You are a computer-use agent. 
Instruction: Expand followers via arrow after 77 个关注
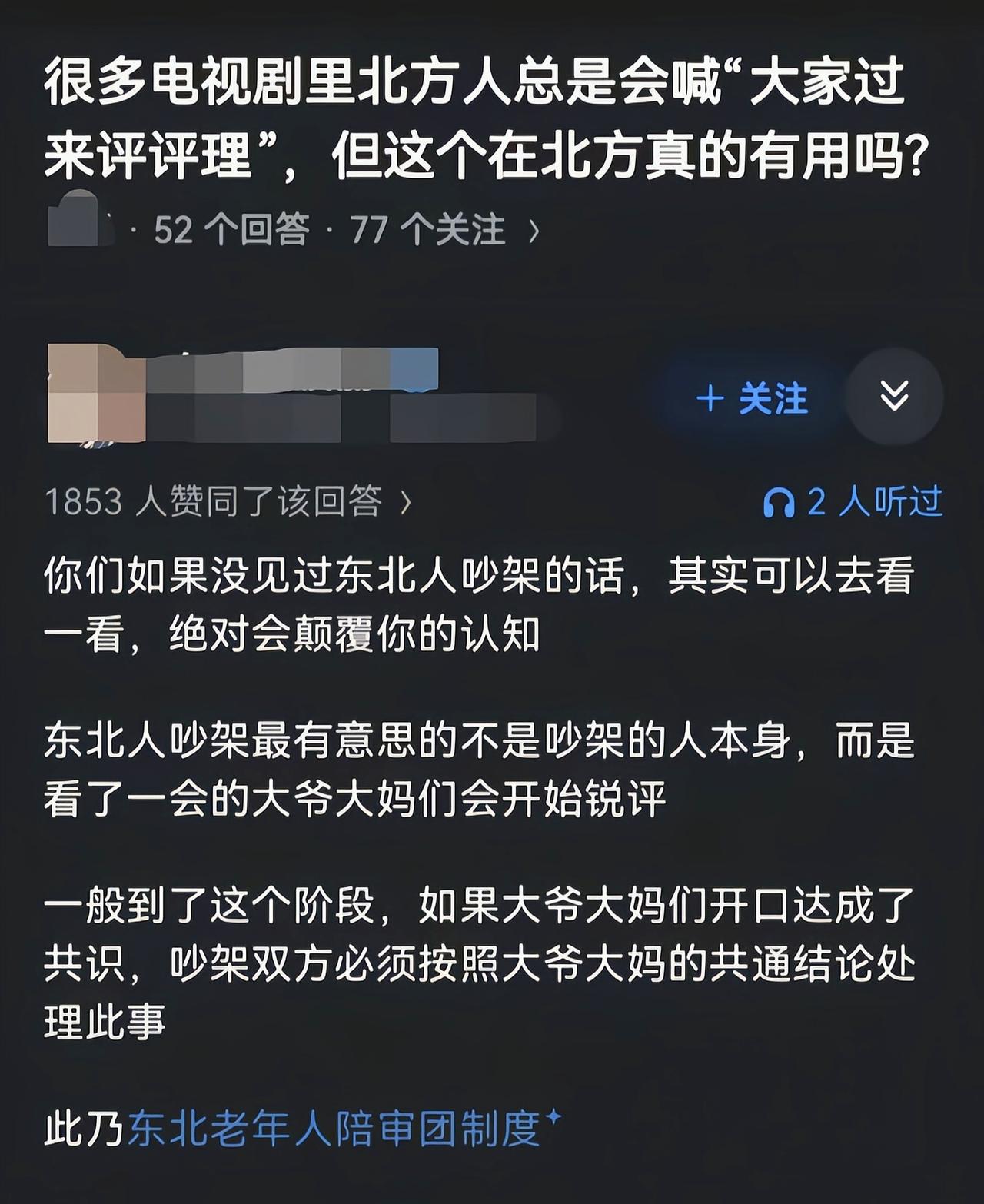click(538, 225)
